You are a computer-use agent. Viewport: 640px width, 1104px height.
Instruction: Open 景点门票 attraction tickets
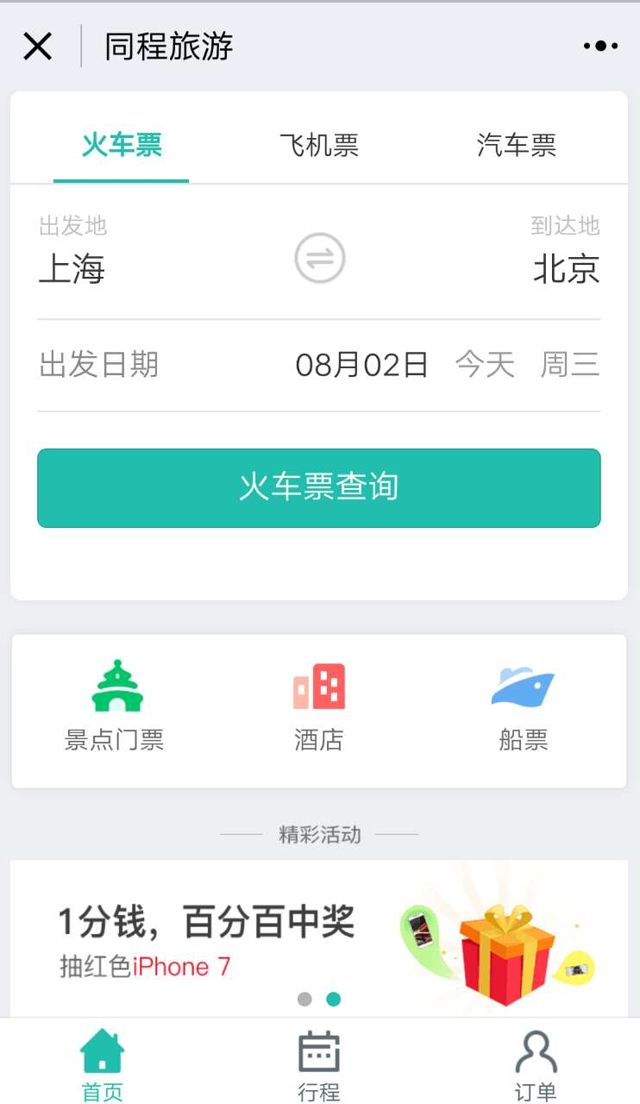(115, 706)
